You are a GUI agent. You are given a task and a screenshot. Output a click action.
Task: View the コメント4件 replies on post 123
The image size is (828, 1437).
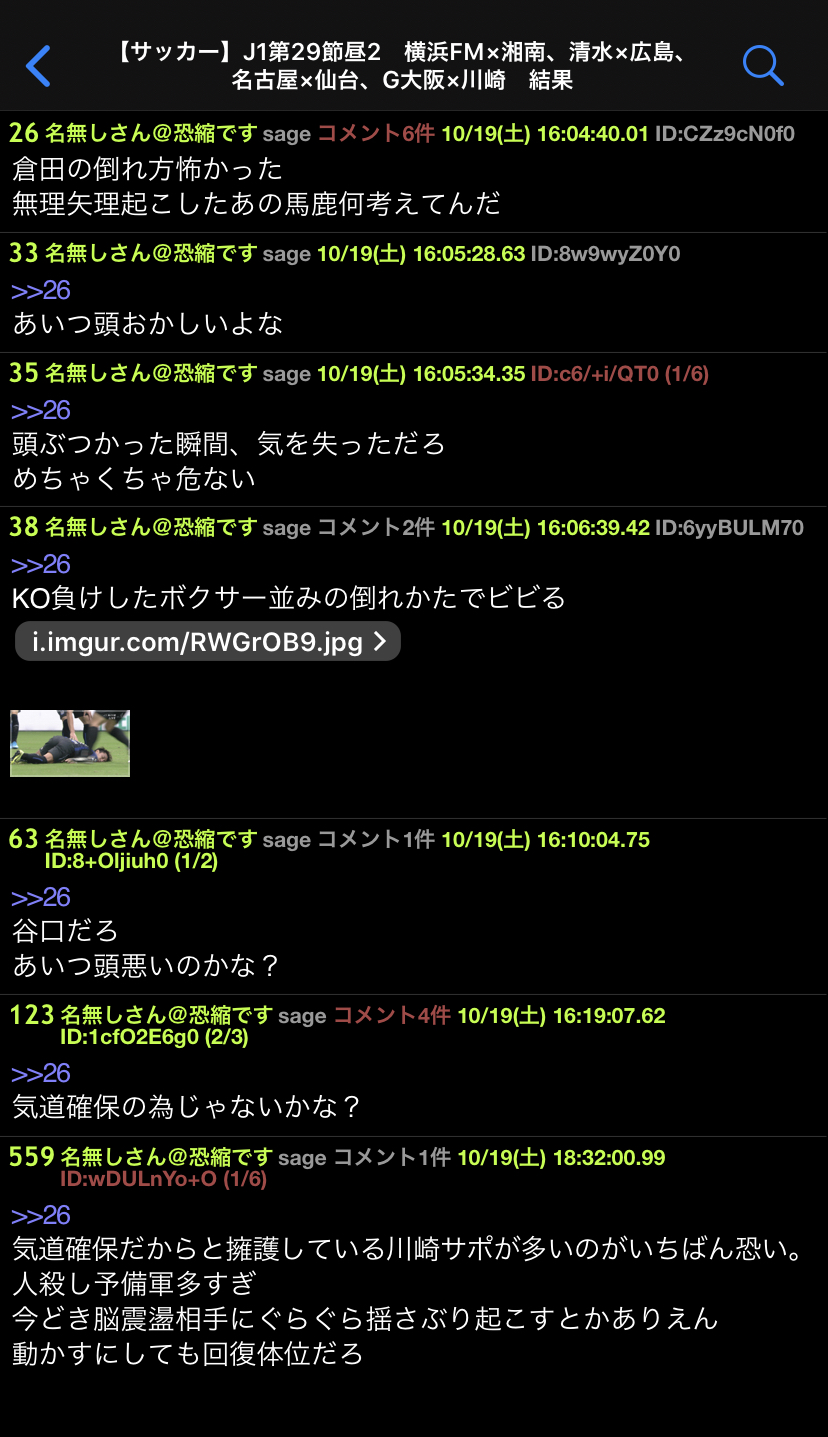391,1016
